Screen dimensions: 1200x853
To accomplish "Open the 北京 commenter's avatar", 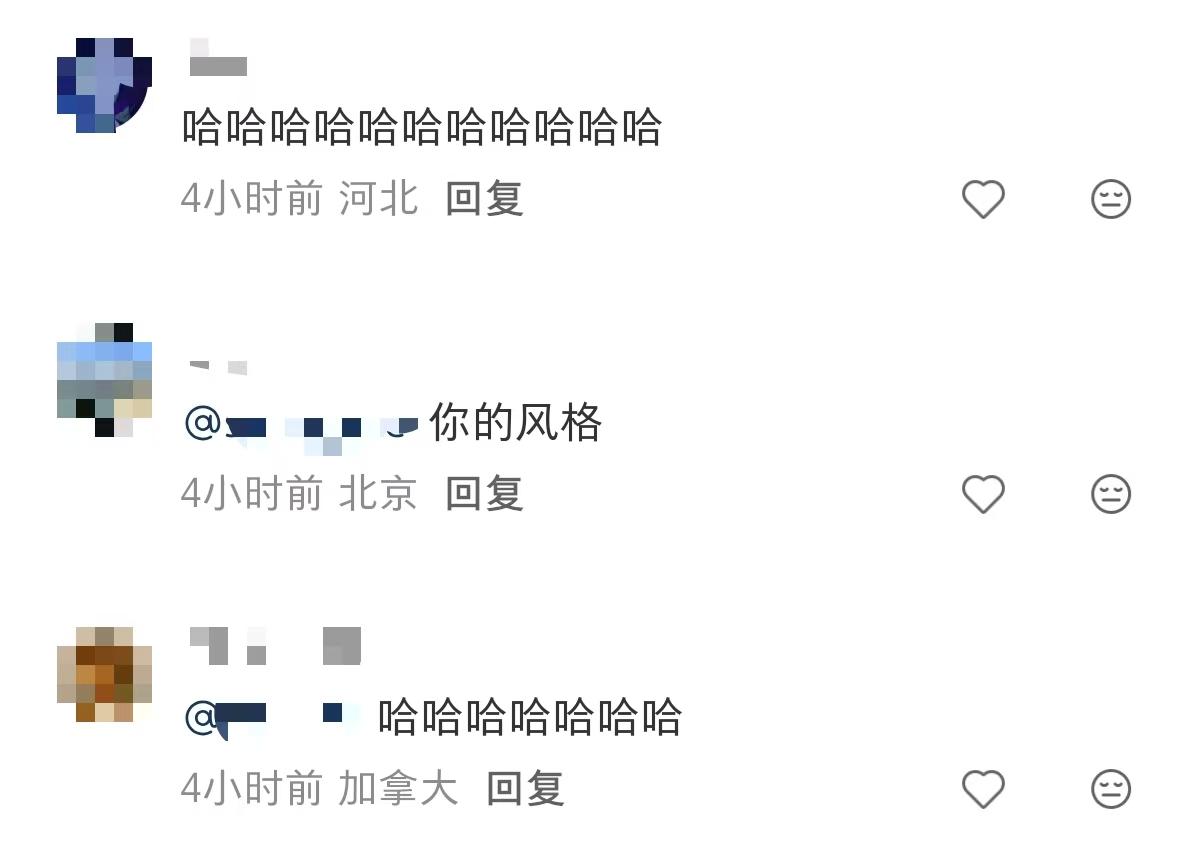I will (x=104, y=380).
